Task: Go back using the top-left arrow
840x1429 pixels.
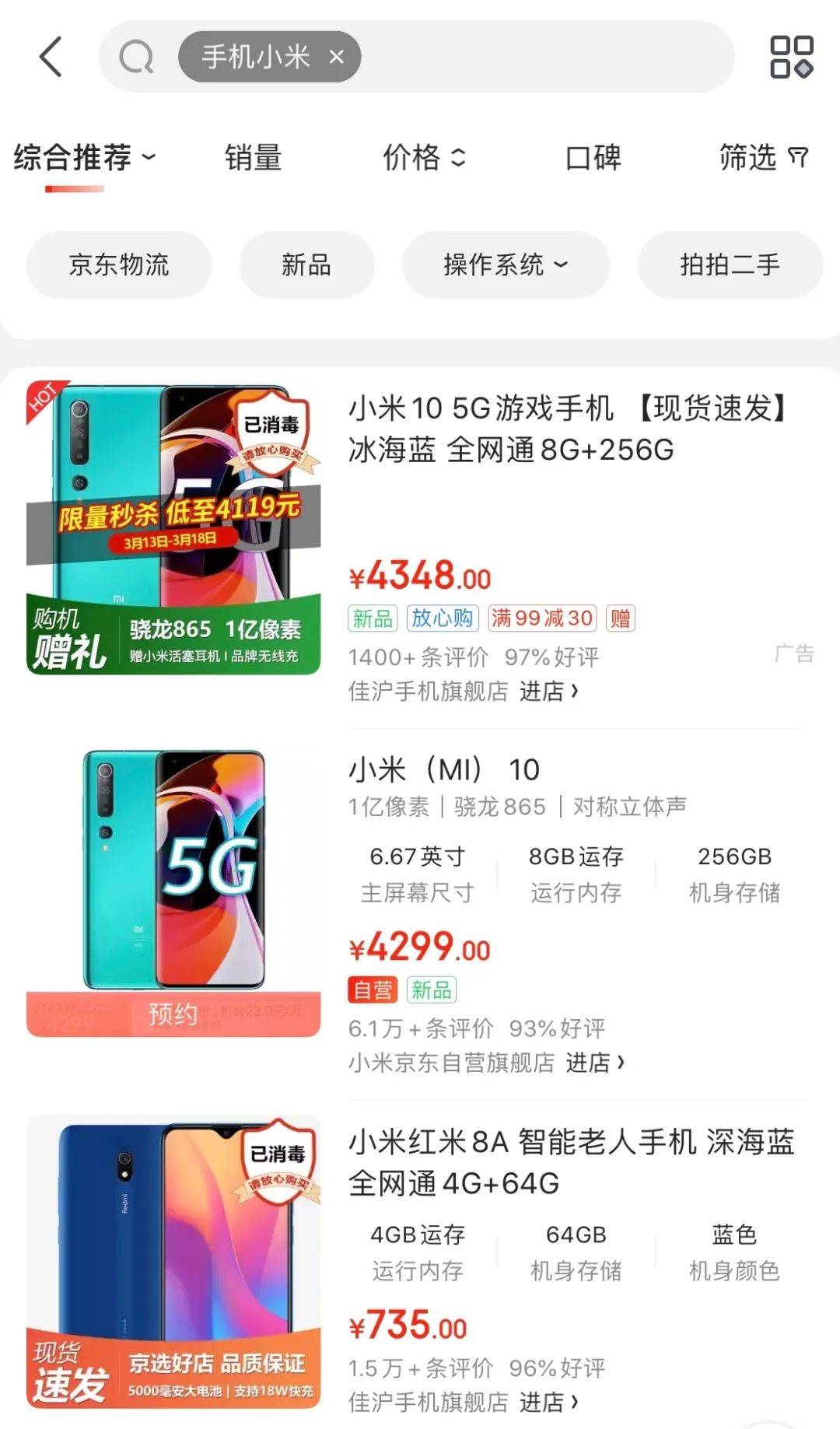Action: coord(51,57)
